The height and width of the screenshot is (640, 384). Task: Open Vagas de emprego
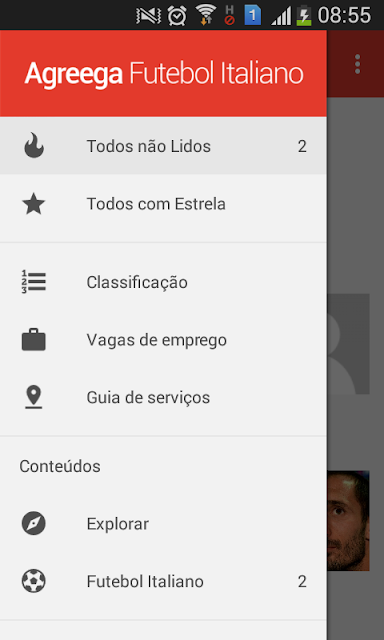pos(163,340)
